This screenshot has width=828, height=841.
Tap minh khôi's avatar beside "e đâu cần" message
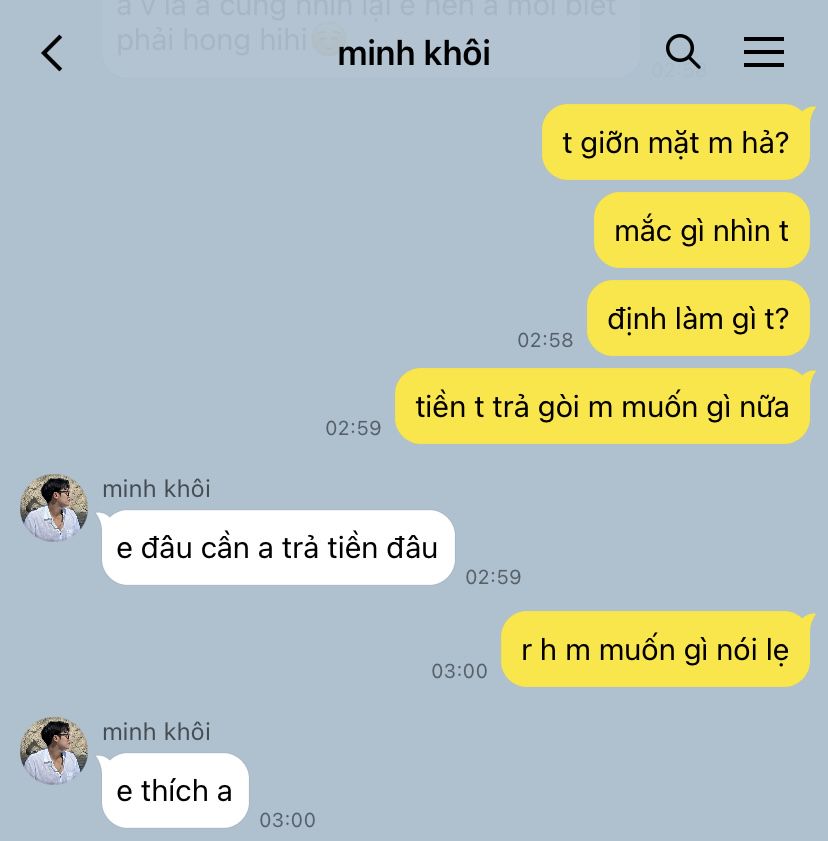54,508
